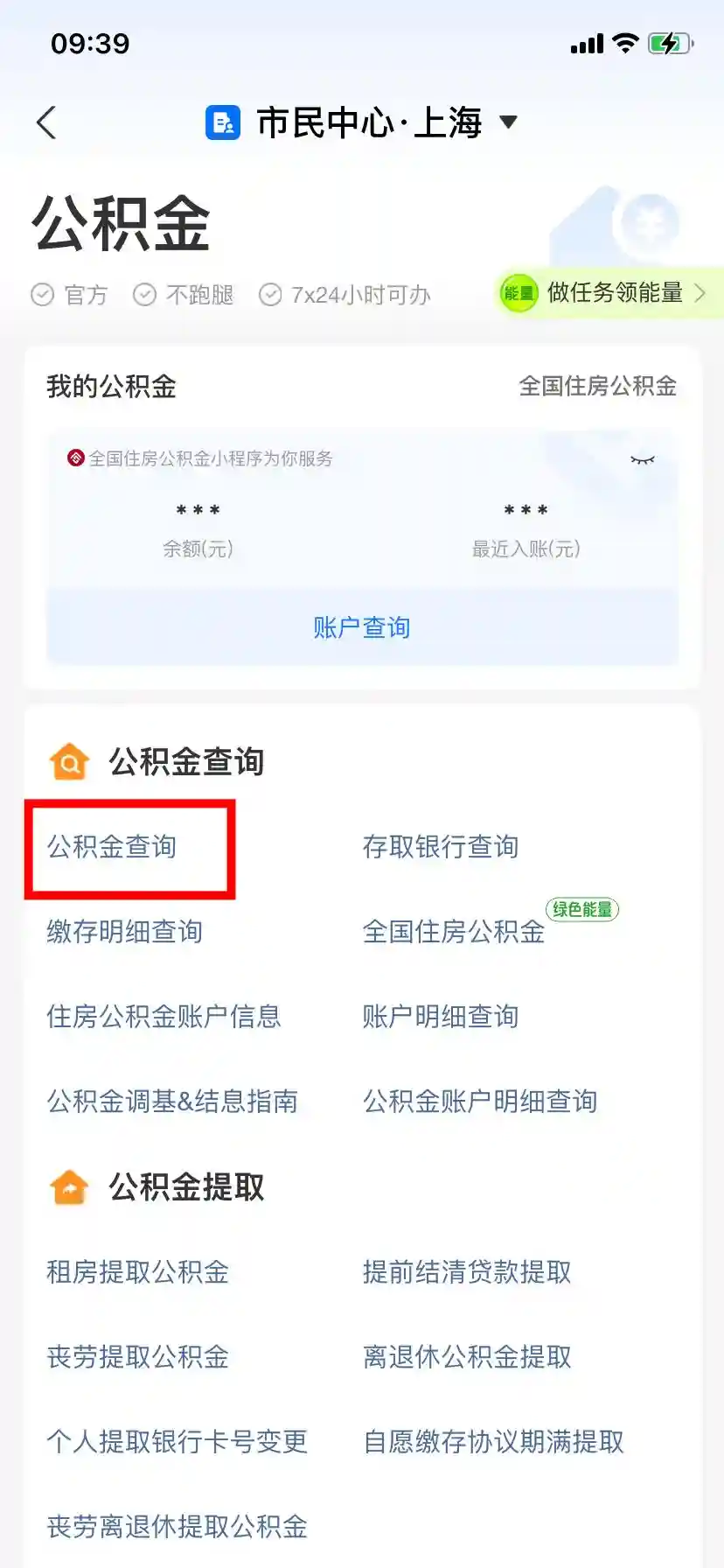
Task: Open 存取银行查询
Action: (441, 847)
